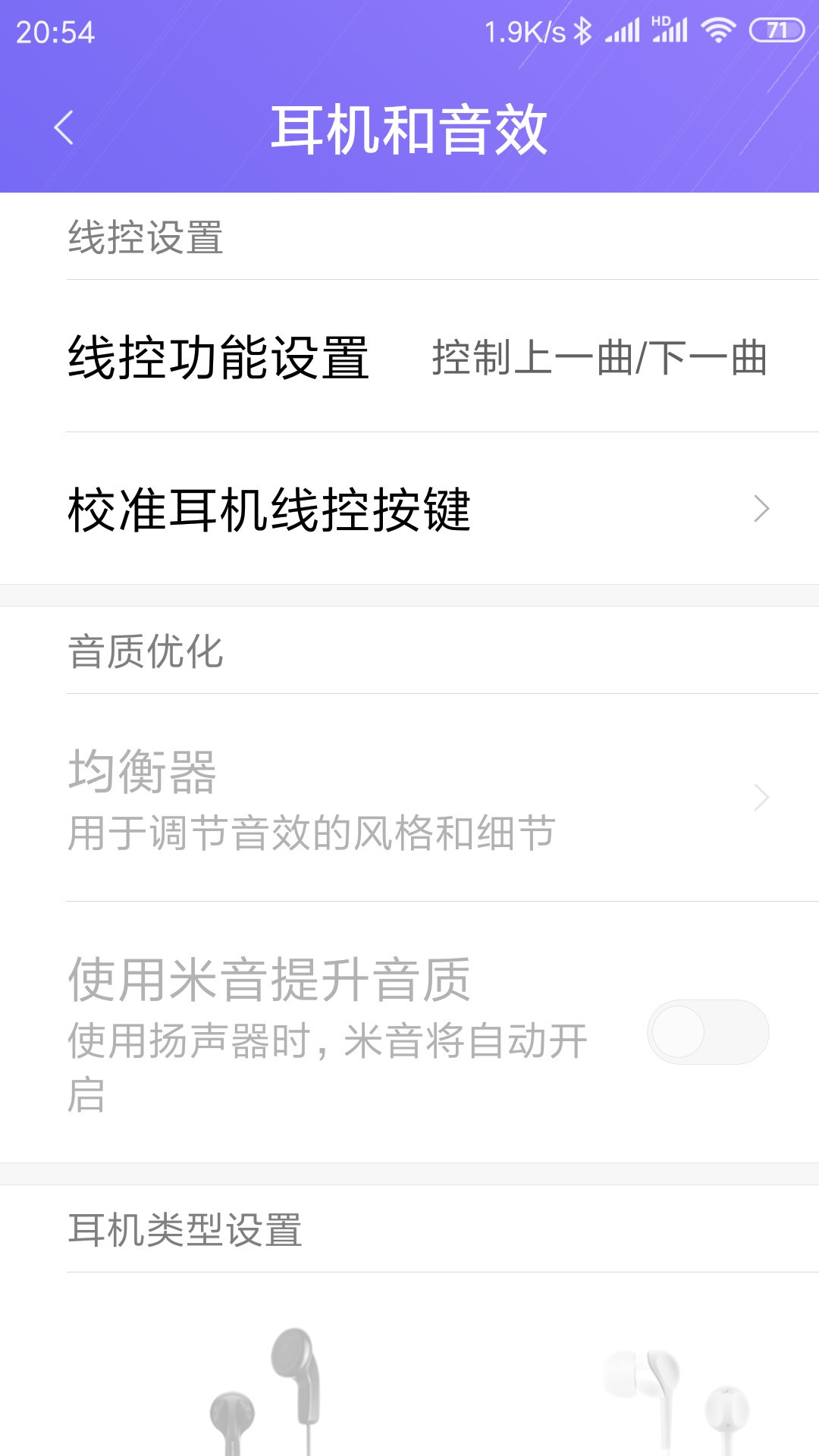Open 校准耳机线控按键
819x1456 pixels.
pos(409,509)
